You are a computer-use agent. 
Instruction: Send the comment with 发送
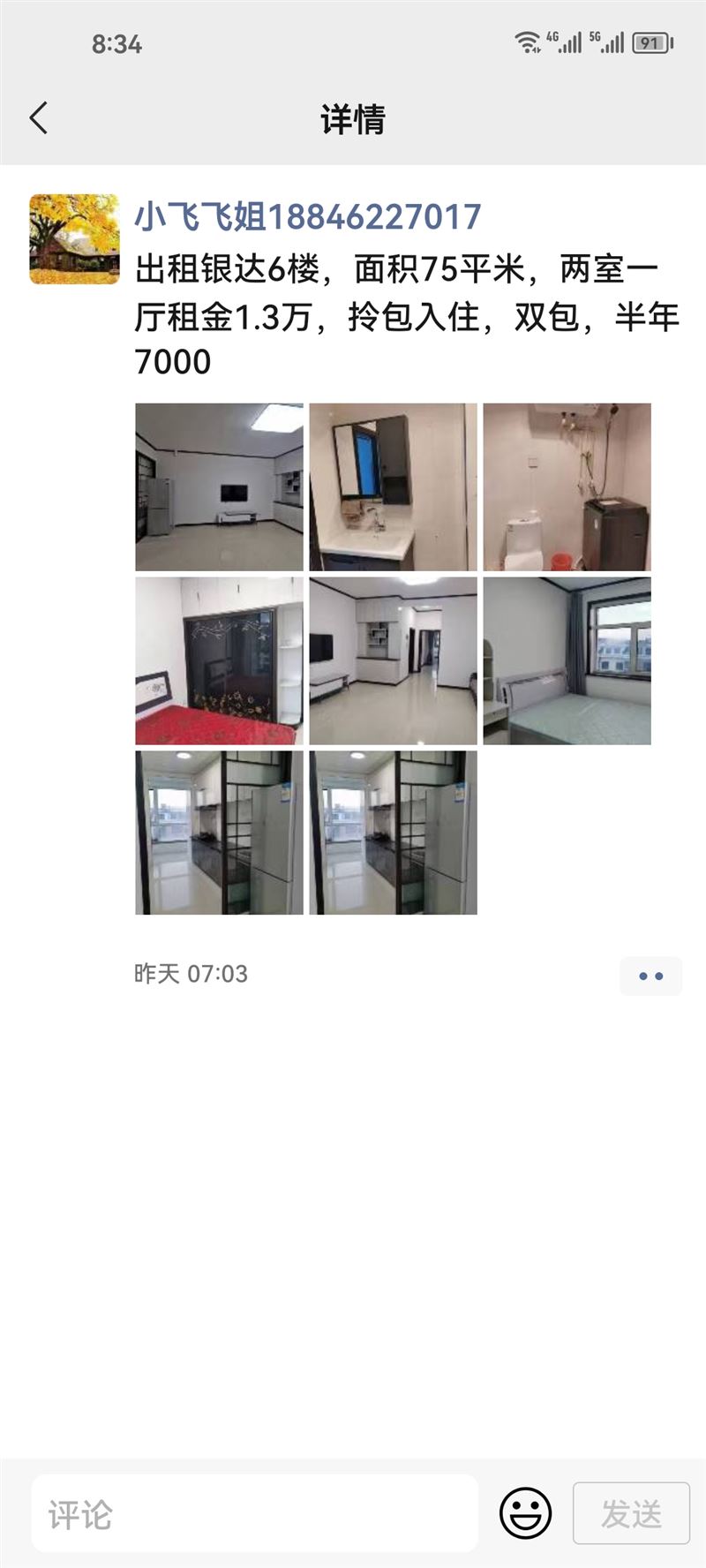click(631, 1513)
